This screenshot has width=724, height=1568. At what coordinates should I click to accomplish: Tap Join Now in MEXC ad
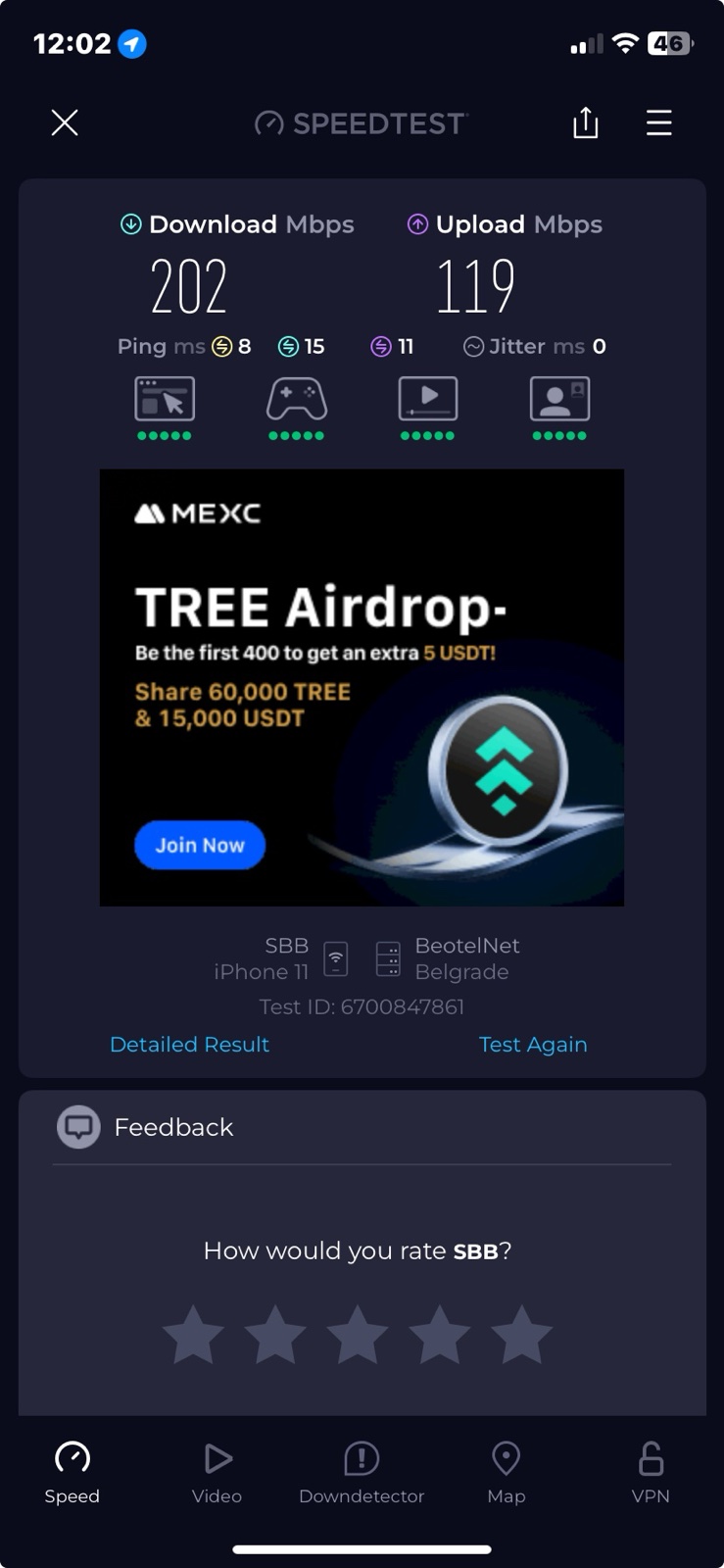coord(200,845)
